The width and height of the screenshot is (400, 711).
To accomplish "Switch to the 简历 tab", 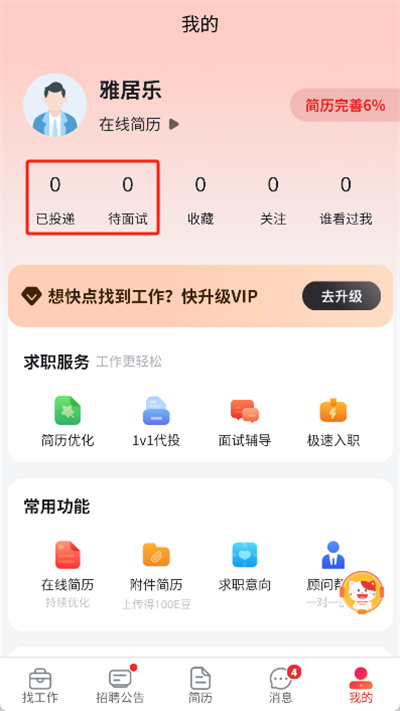I will pos(200,685).
